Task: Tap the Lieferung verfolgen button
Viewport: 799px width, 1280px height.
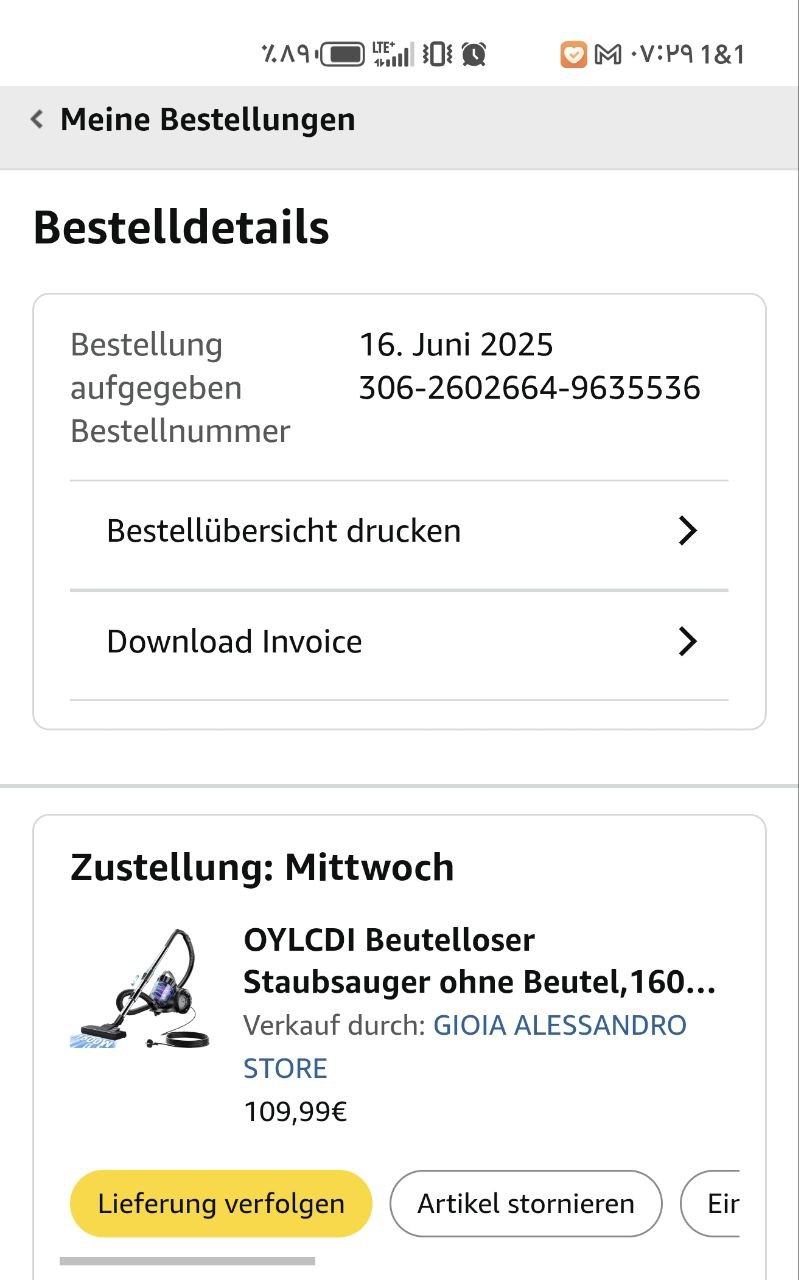Action: [221, 1203]
